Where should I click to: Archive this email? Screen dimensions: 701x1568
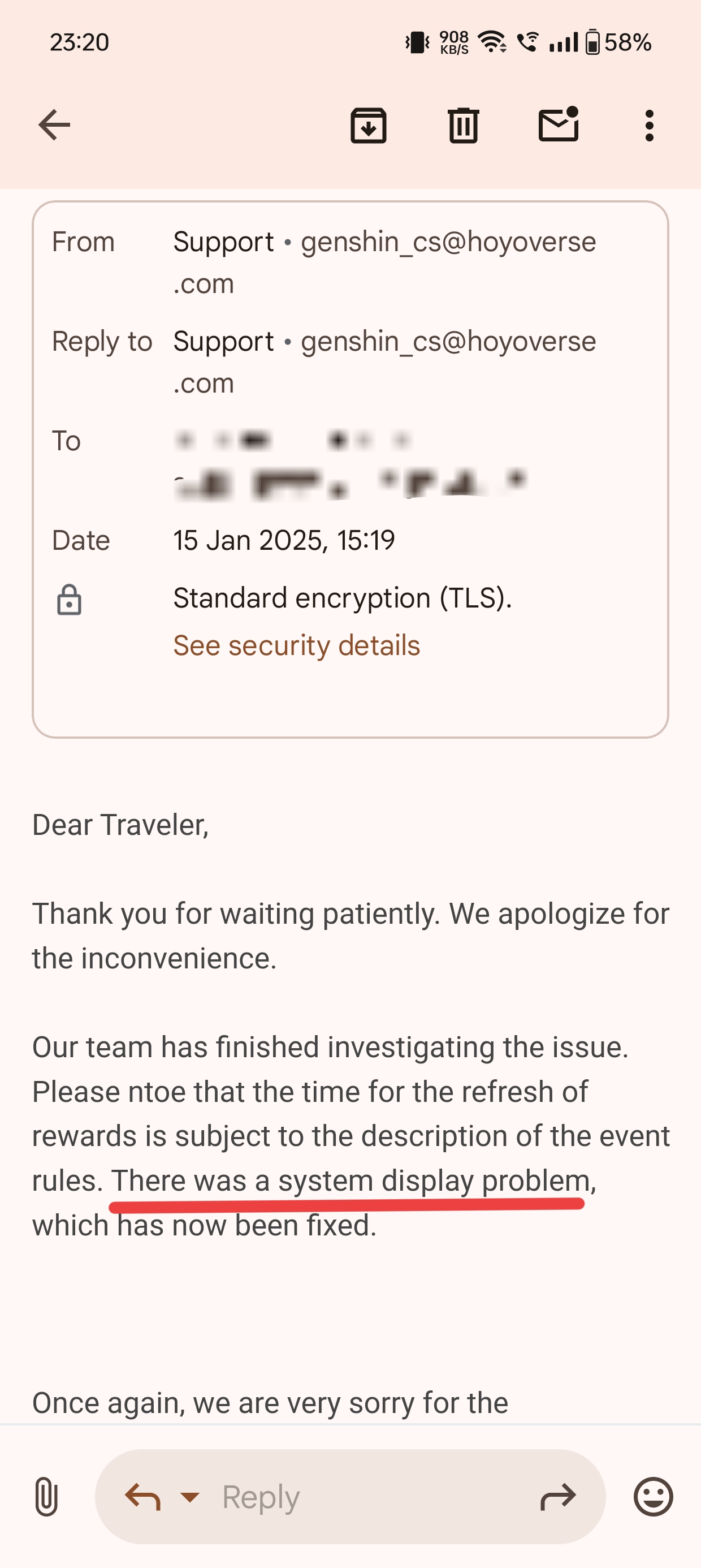(x=368, y=126)
